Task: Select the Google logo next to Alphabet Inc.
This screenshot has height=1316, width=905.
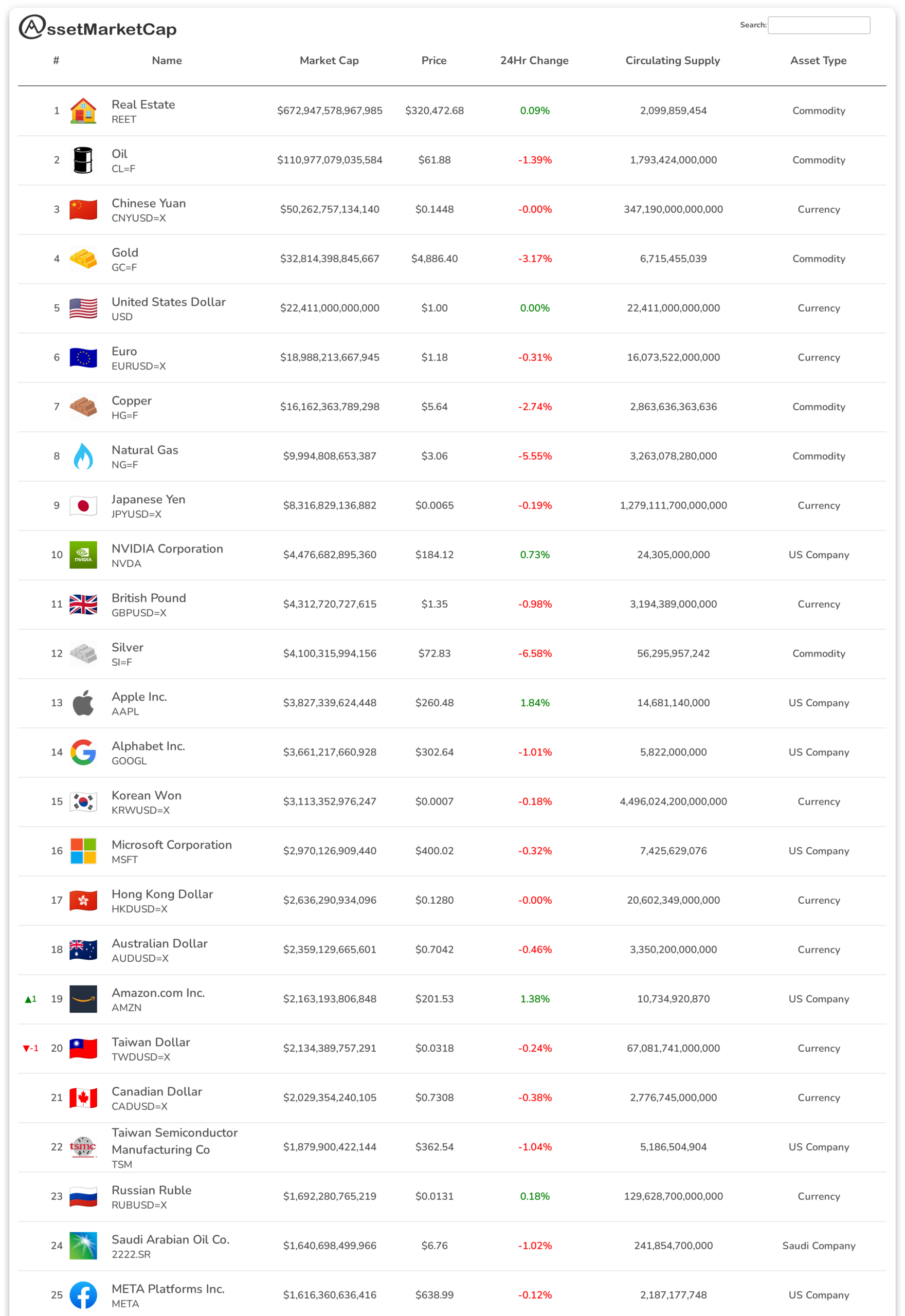Action: [83, 752]
